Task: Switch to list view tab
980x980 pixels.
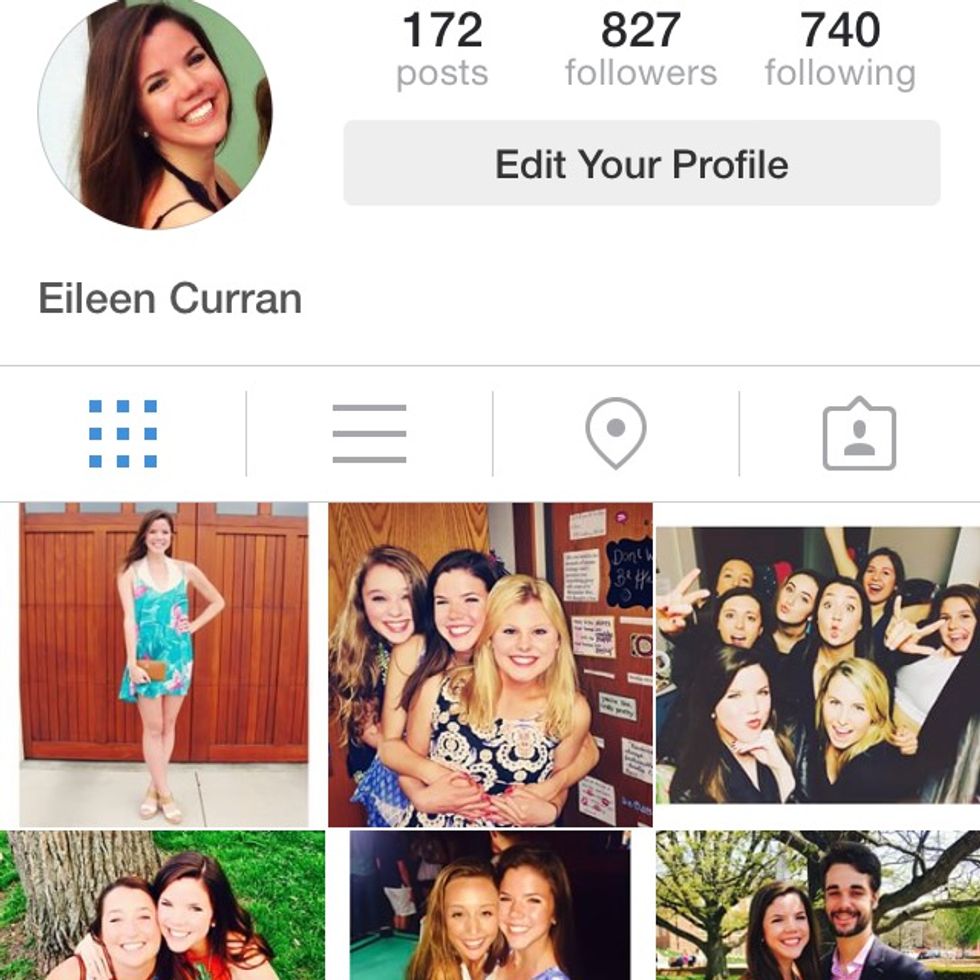Action: (x=369, y=434)
